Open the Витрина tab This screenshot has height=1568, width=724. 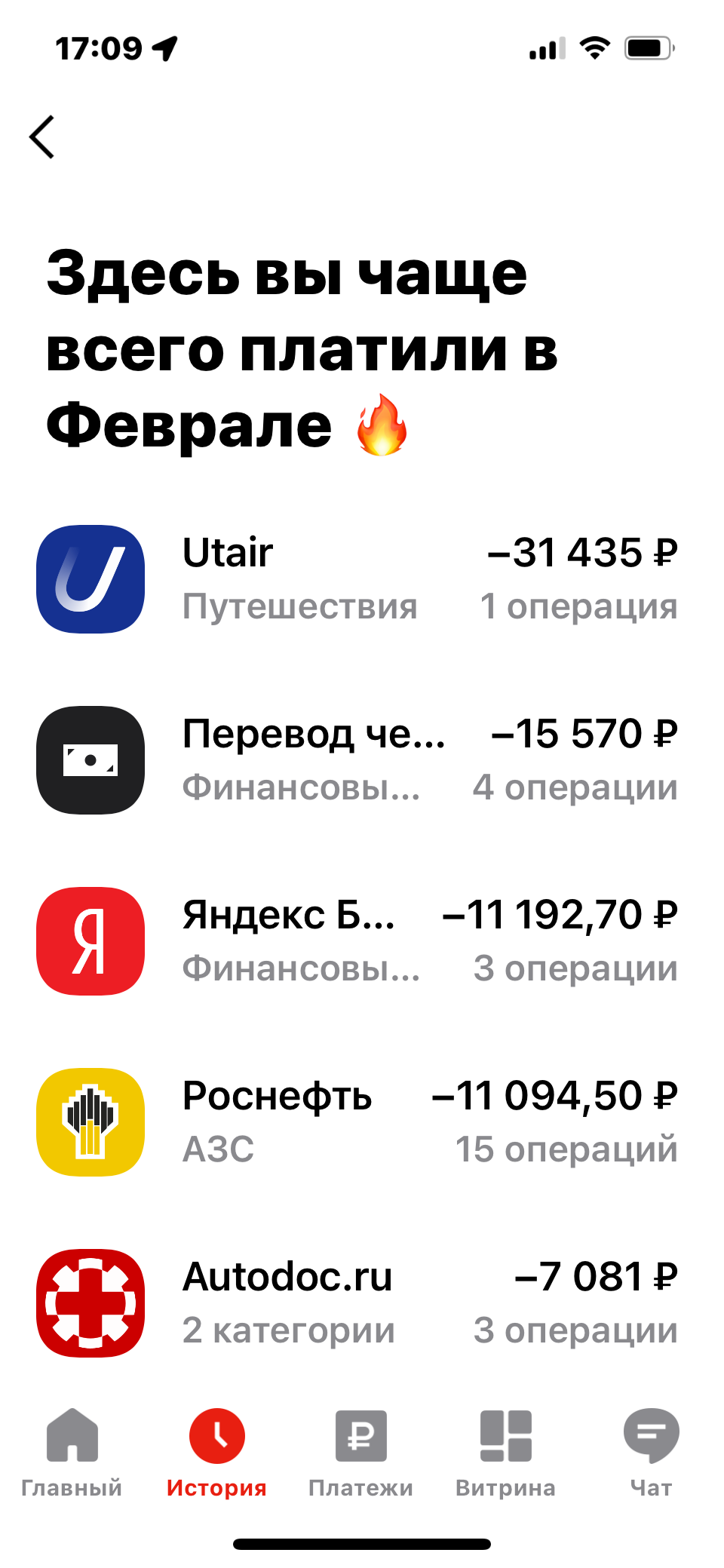[506, 1453]
